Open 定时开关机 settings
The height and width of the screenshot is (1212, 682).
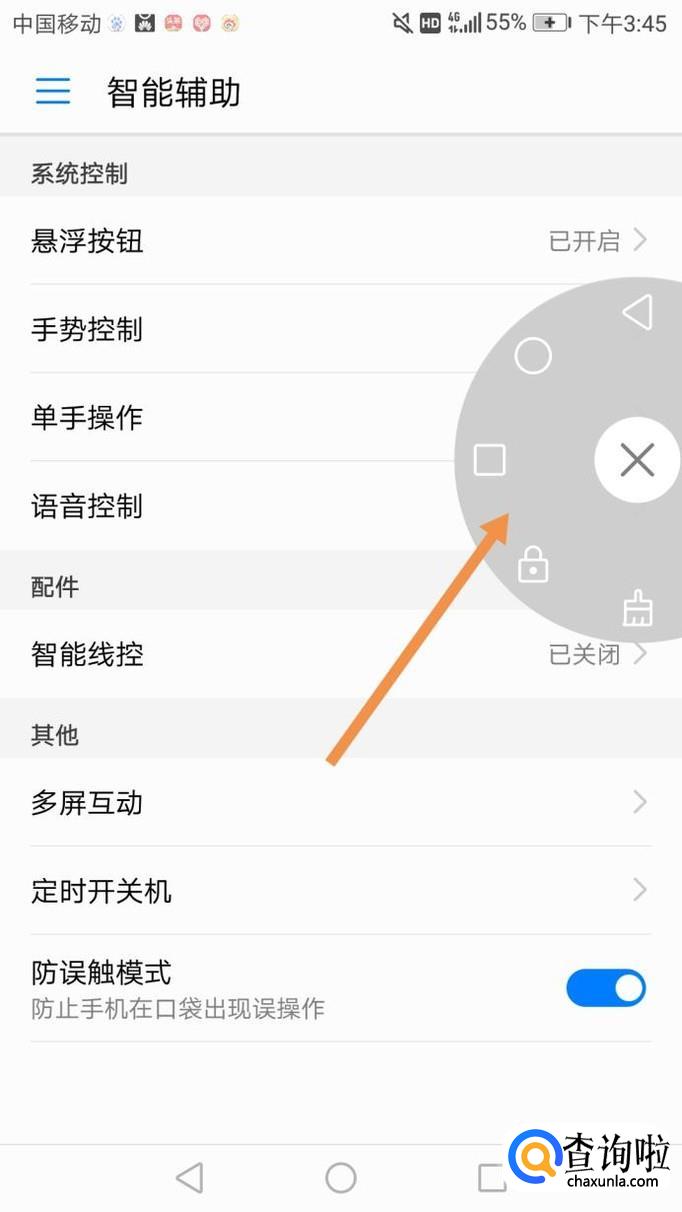(340, 890)
